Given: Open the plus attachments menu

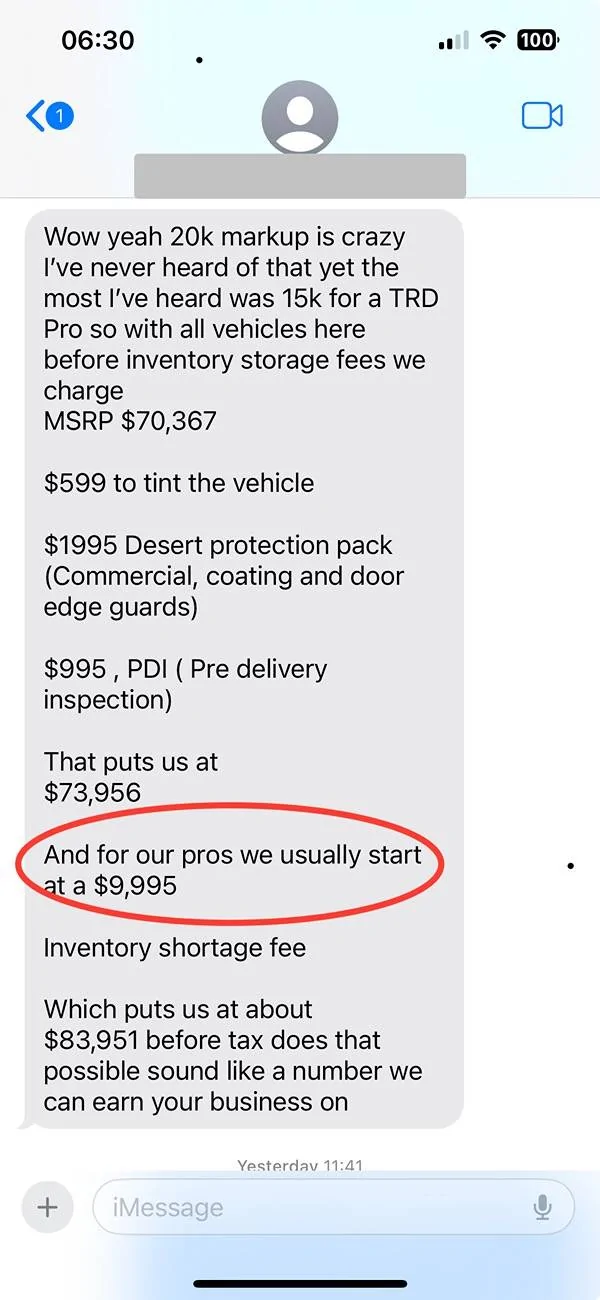Looking at the screenshot, I should (x=47, y=1207).
